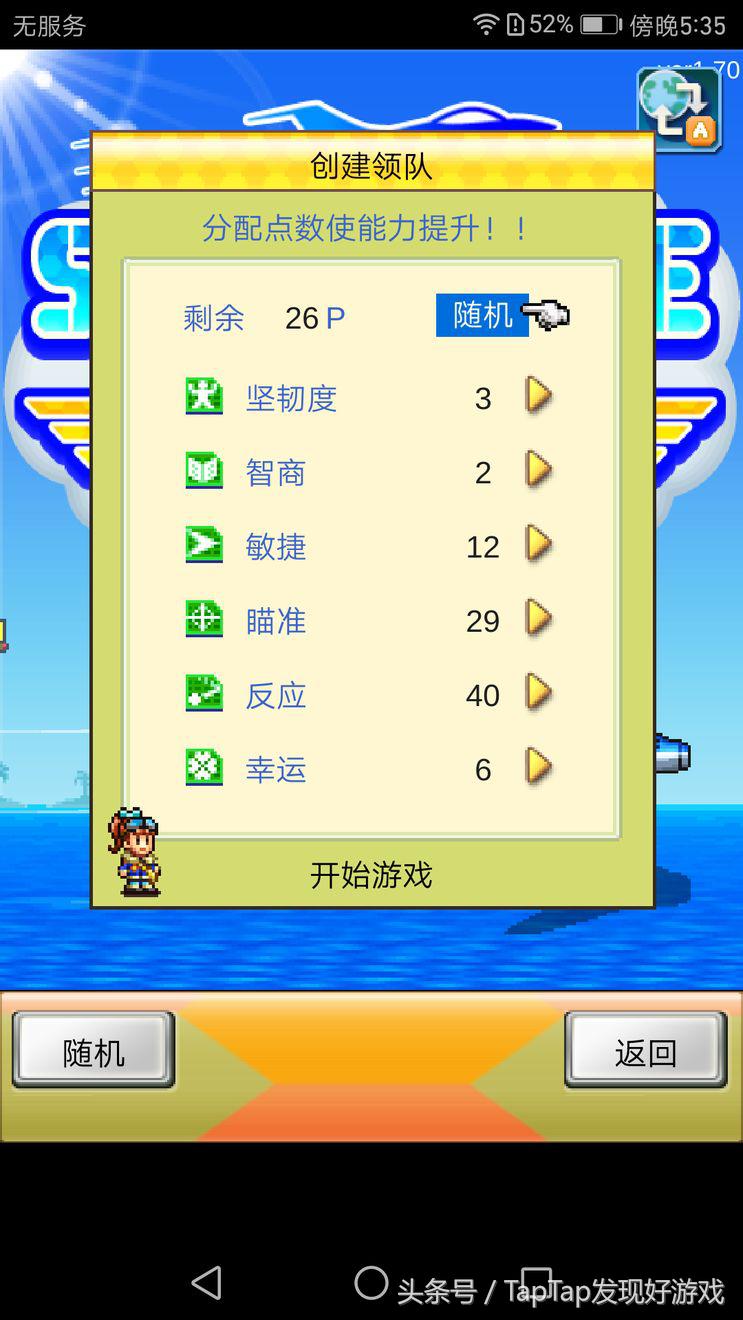Select the 反应 (reaction) stat icon
Image resolution: width=743 pixels, height=1320 pixels.
[202, 694]
